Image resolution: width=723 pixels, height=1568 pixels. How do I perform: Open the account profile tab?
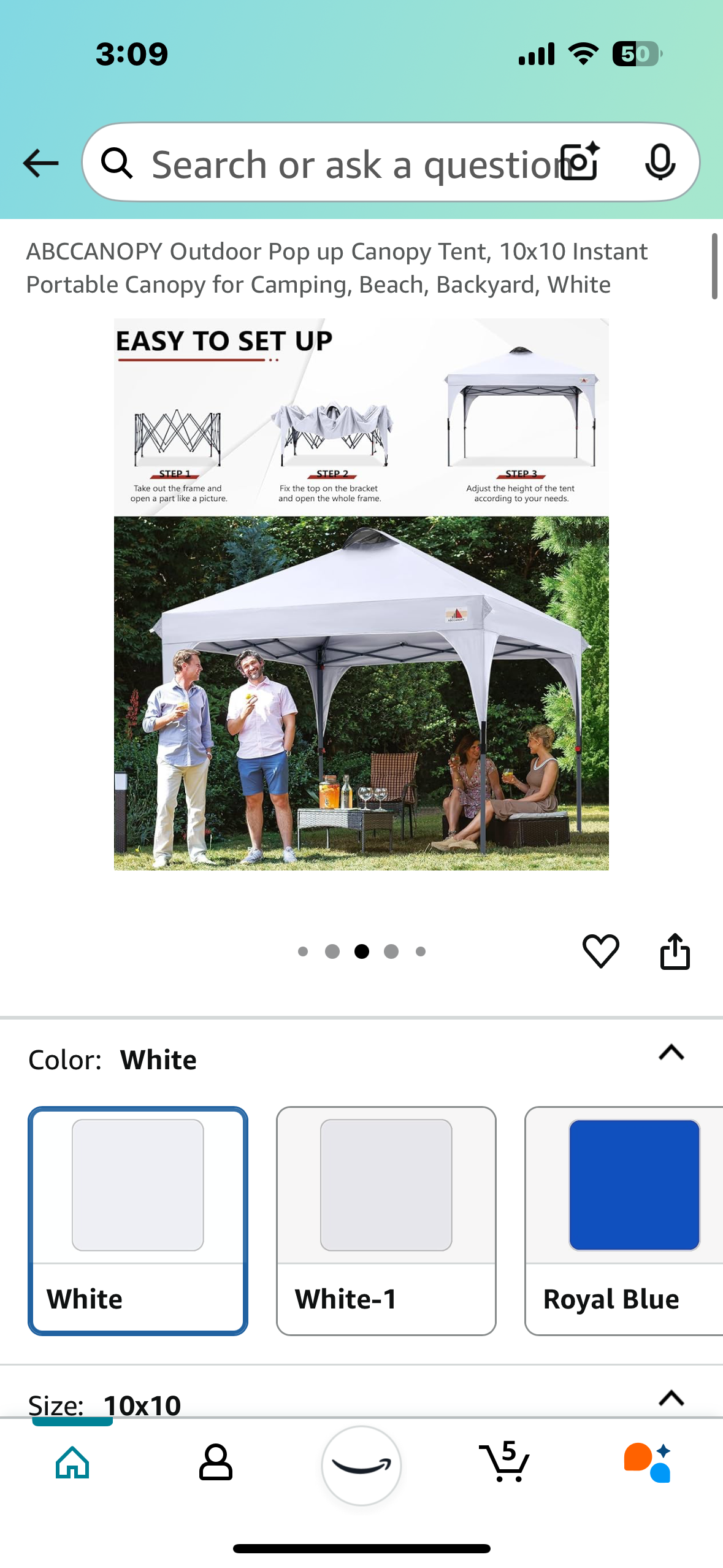tap(216, 1462)
